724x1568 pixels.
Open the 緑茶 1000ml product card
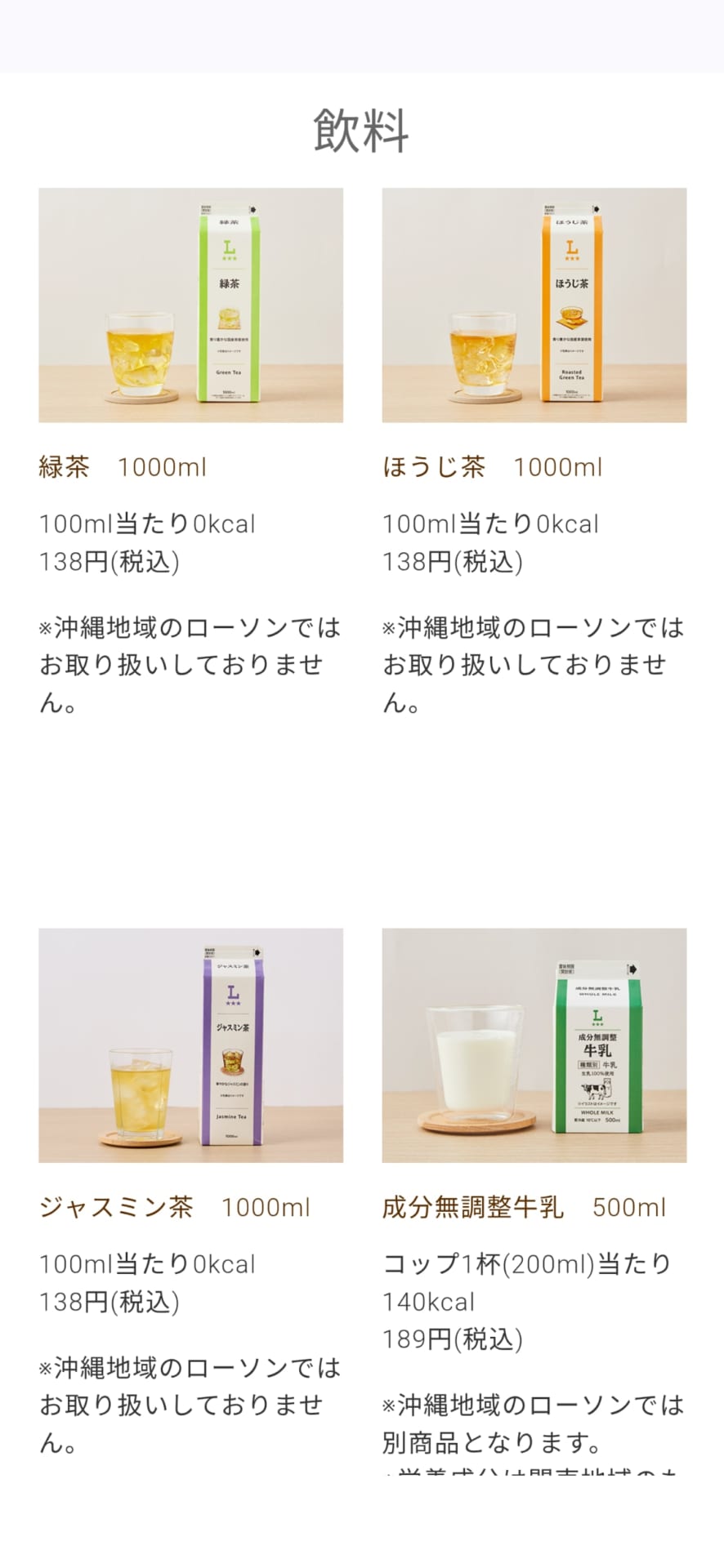click(x=190, y=305)
